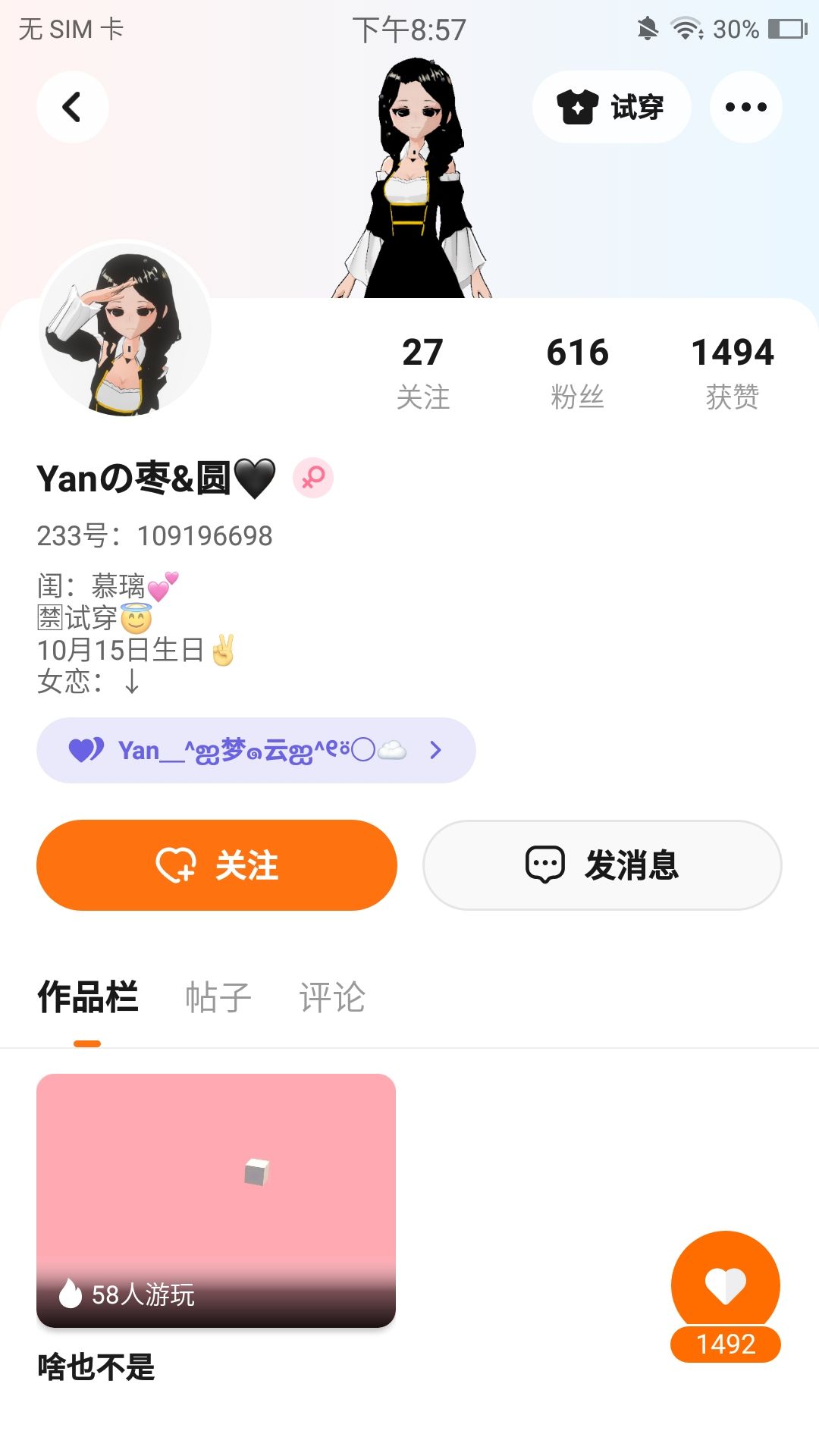
Task: View the 27 关注 following list
Action: pyautogui.click(x=422, y=372)
